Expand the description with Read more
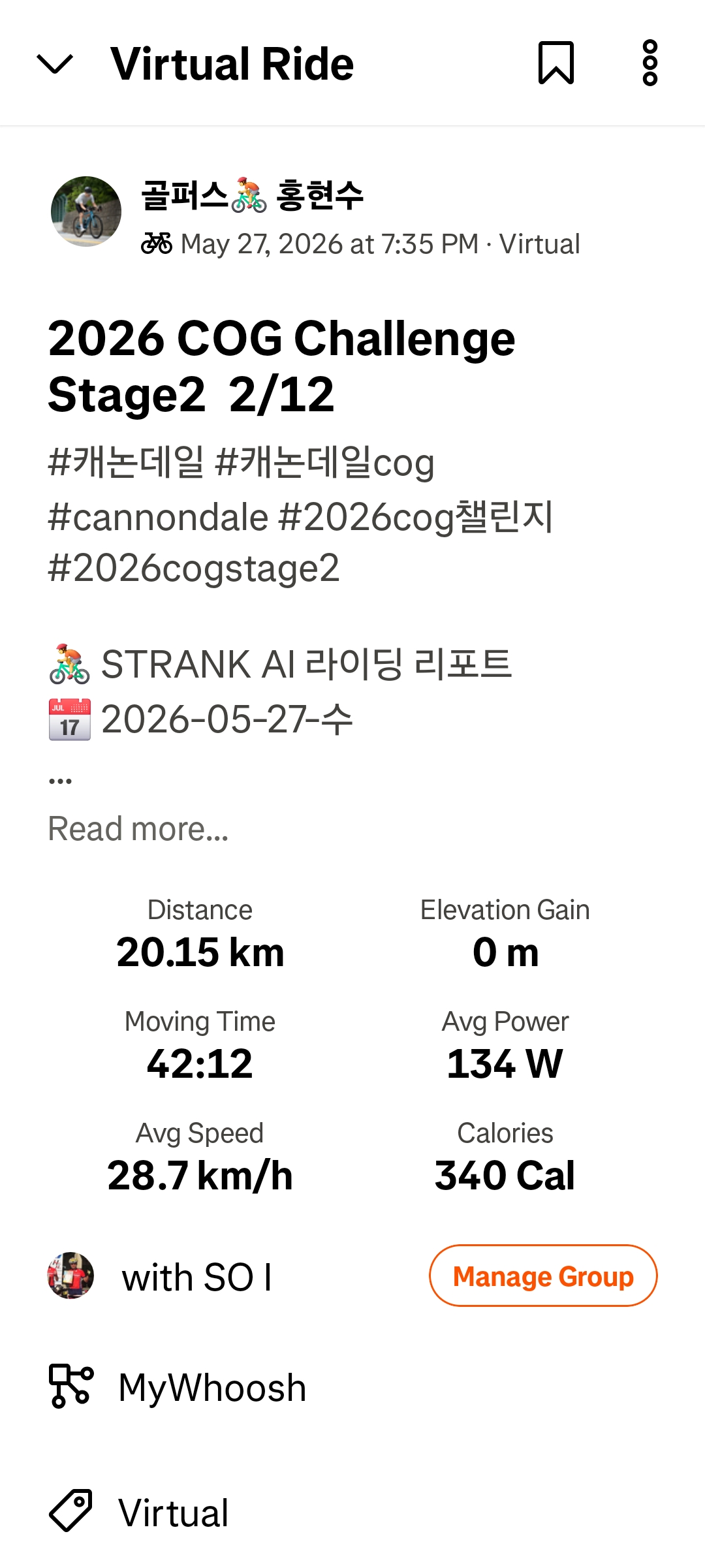 (138, 829)
